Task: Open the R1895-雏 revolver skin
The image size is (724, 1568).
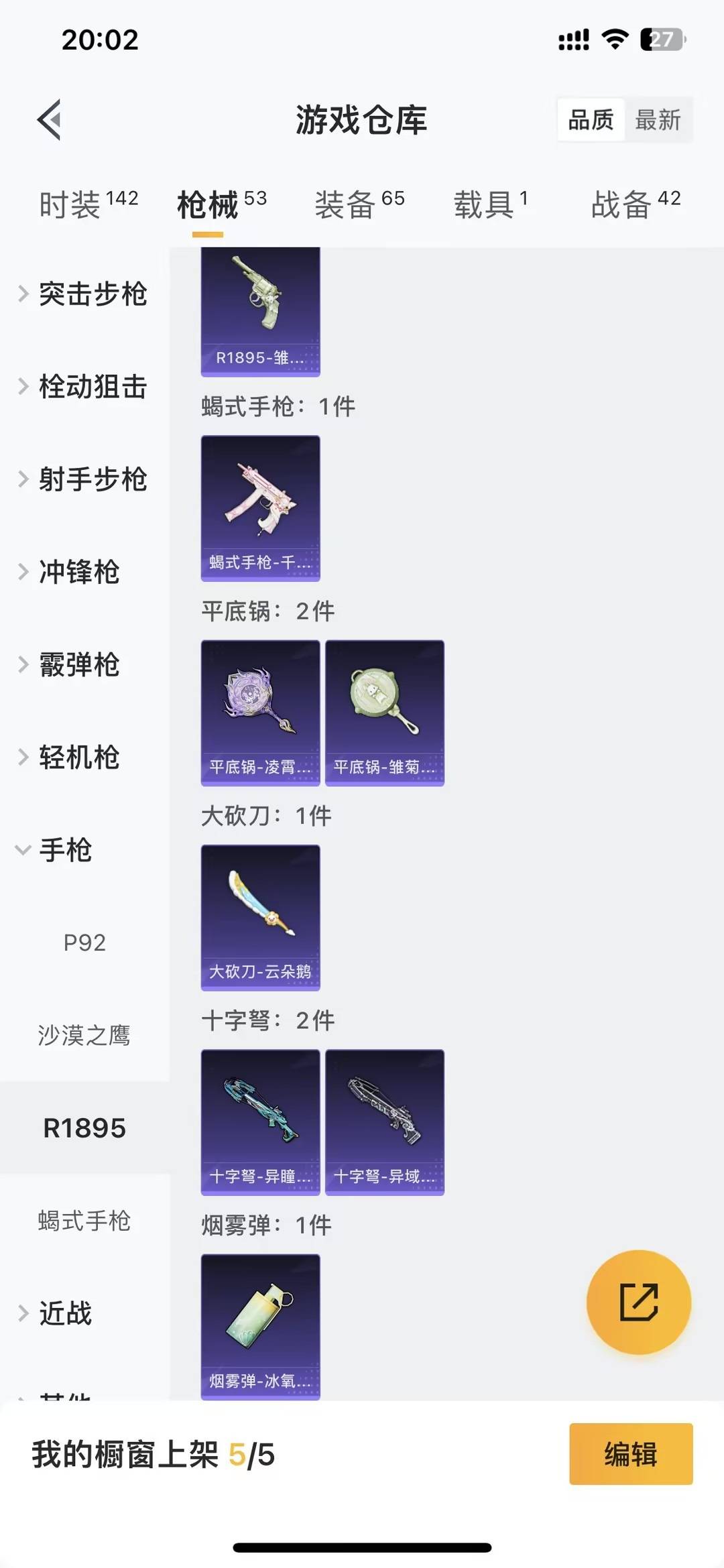Action: click(x=260, y=308)
